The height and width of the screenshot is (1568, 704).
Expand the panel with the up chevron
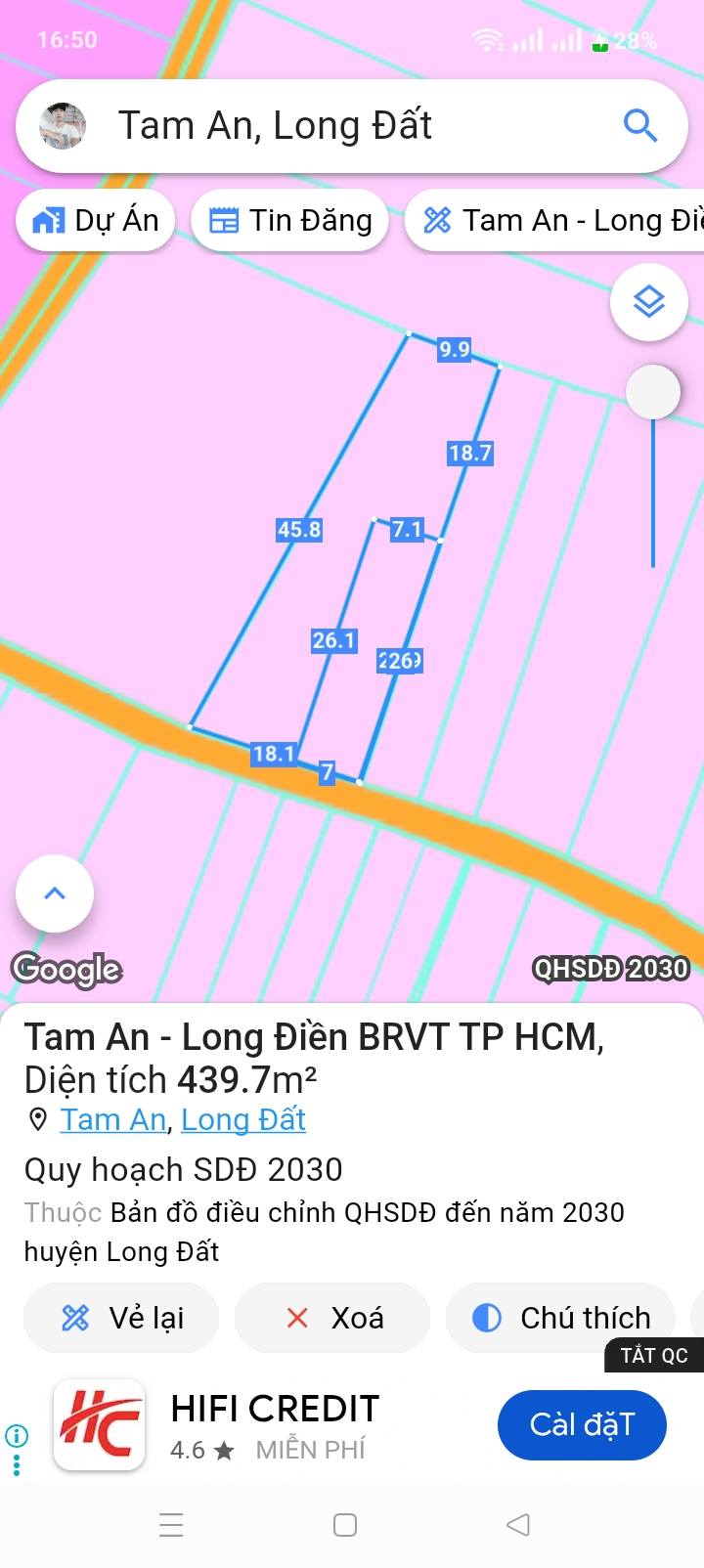pyautogui.click(x=55, y=893)
